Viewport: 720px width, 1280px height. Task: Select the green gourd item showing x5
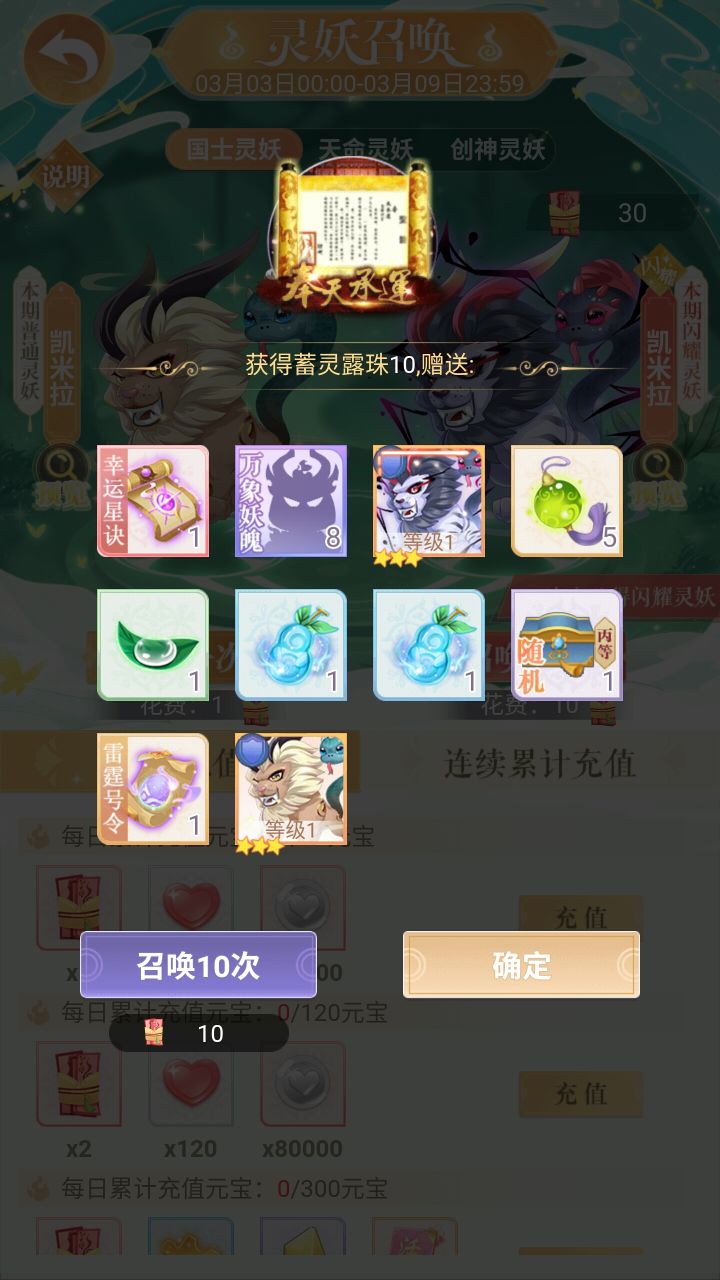tap(565, 500)
